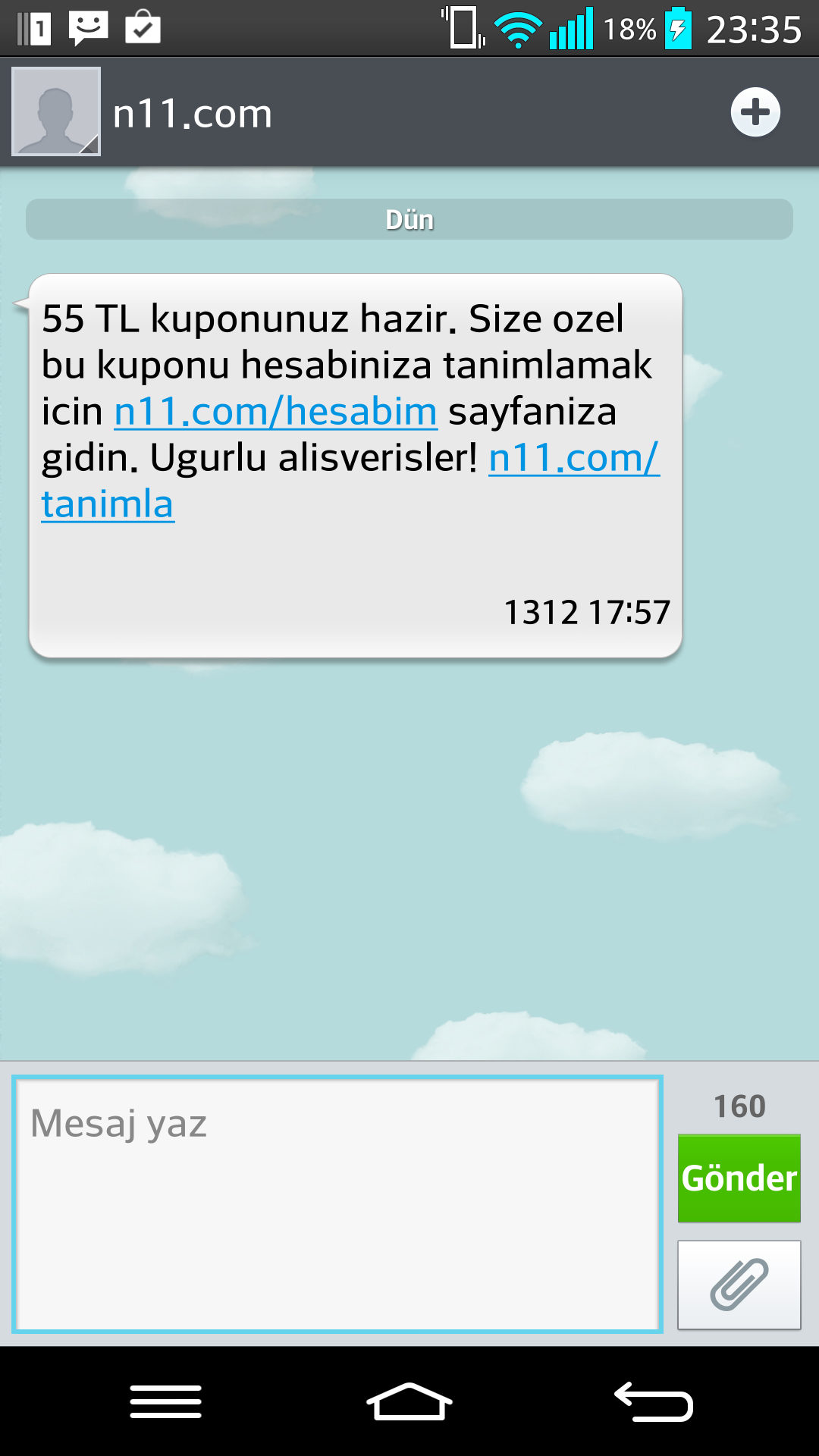The width and height of the screenshot is (819, 1456).
Task: Tap the n11.com contact avatar
Action: point(56,111)
